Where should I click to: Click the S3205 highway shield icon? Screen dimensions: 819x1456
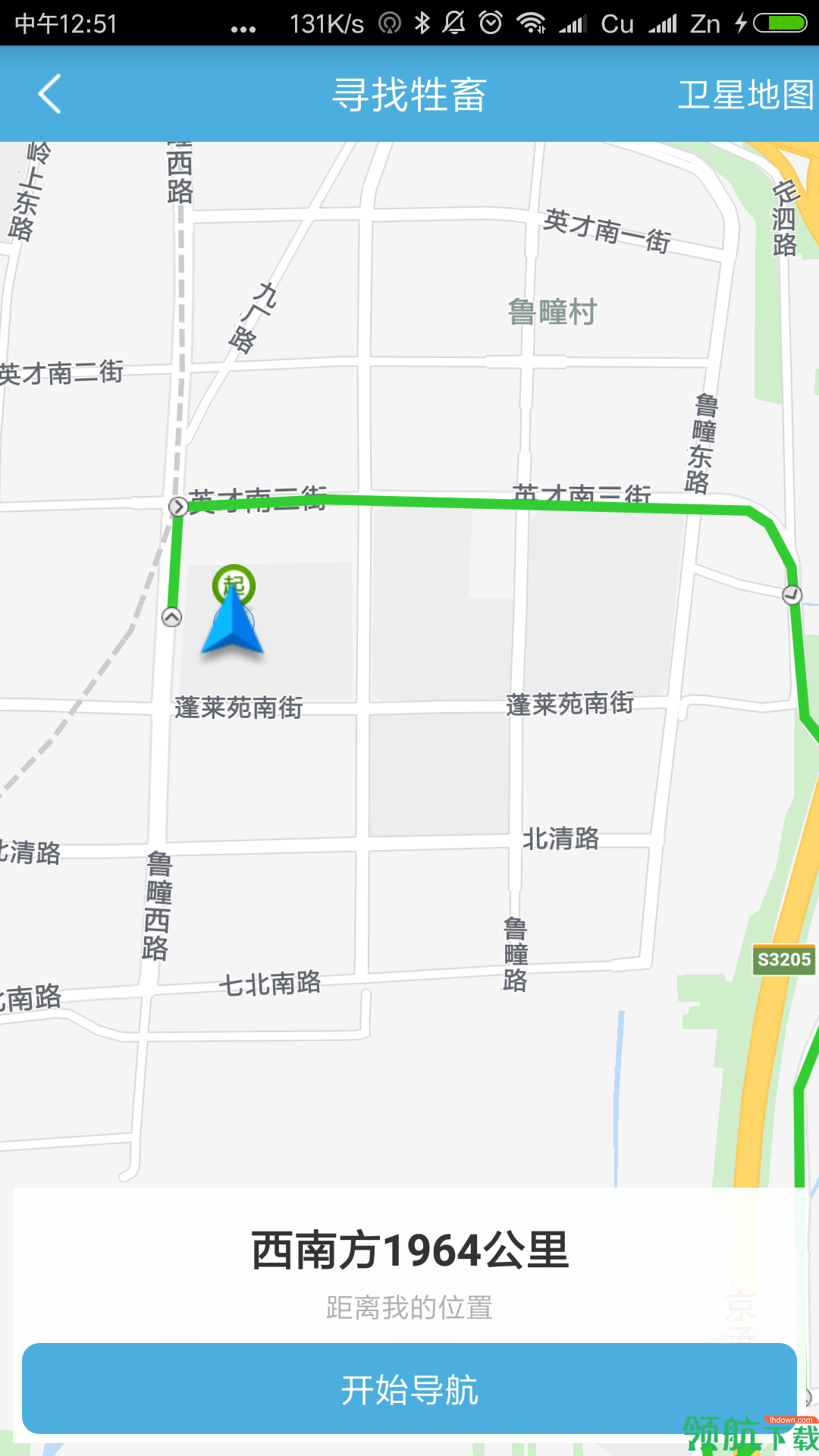click(x=785, y=959)
